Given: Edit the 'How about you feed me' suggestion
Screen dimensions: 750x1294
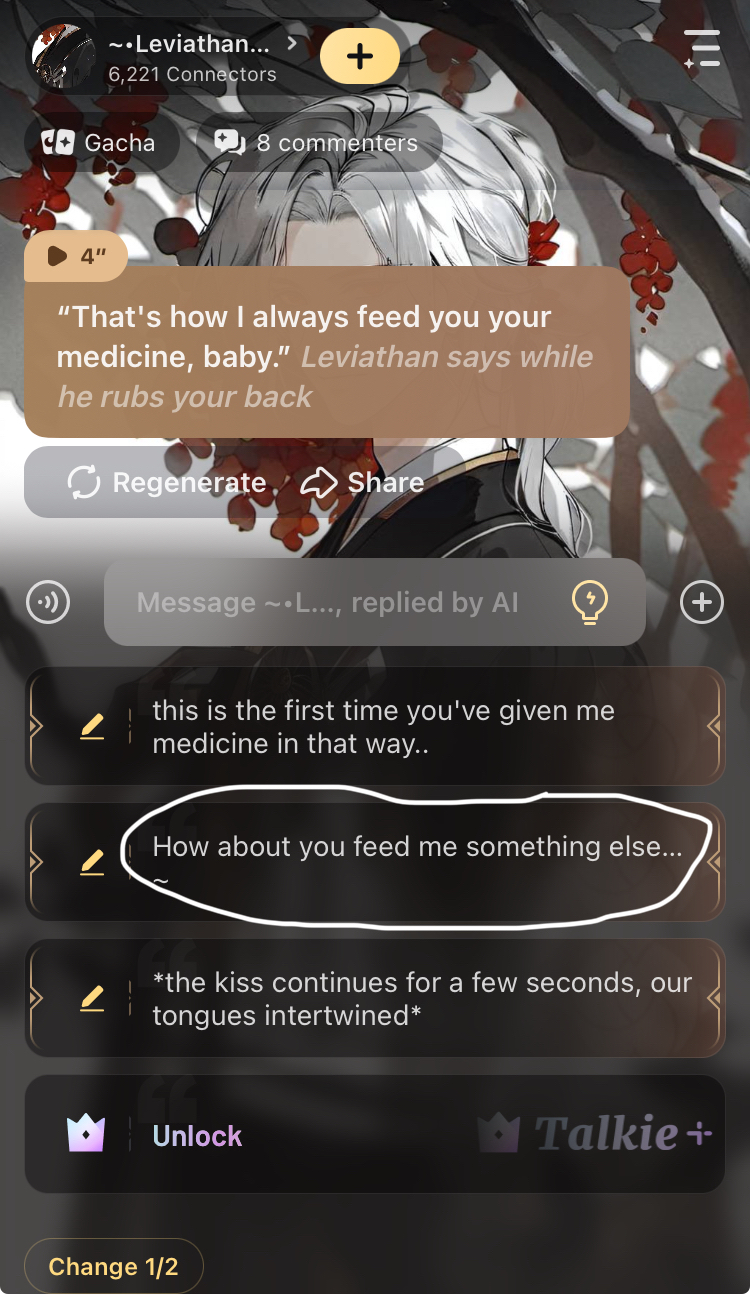Looking at the screenshot, I should [x=92, y=862].
